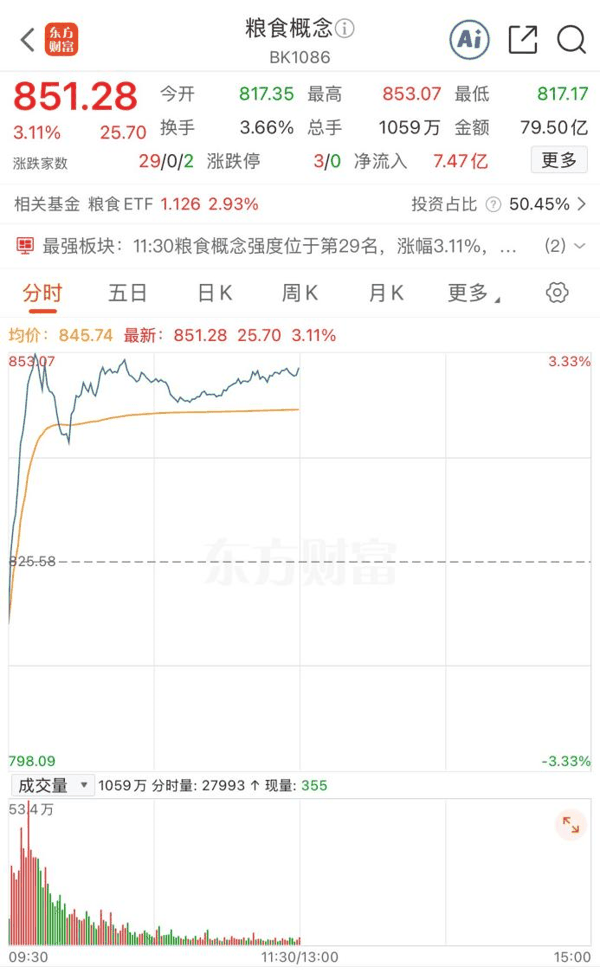
Task: Open the info icon beside 粮食概念
Action: pos(345,28)
